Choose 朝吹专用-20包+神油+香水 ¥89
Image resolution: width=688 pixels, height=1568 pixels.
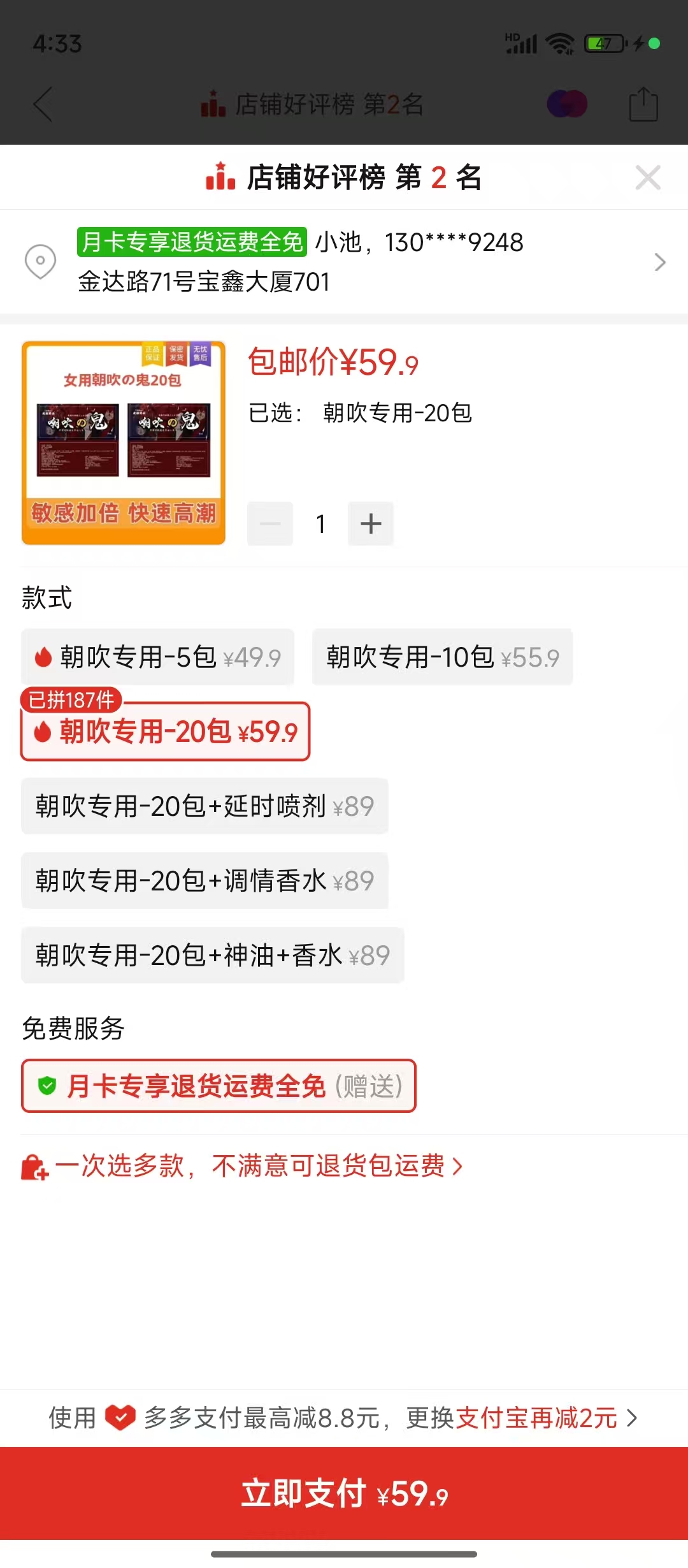click(212, 955)
